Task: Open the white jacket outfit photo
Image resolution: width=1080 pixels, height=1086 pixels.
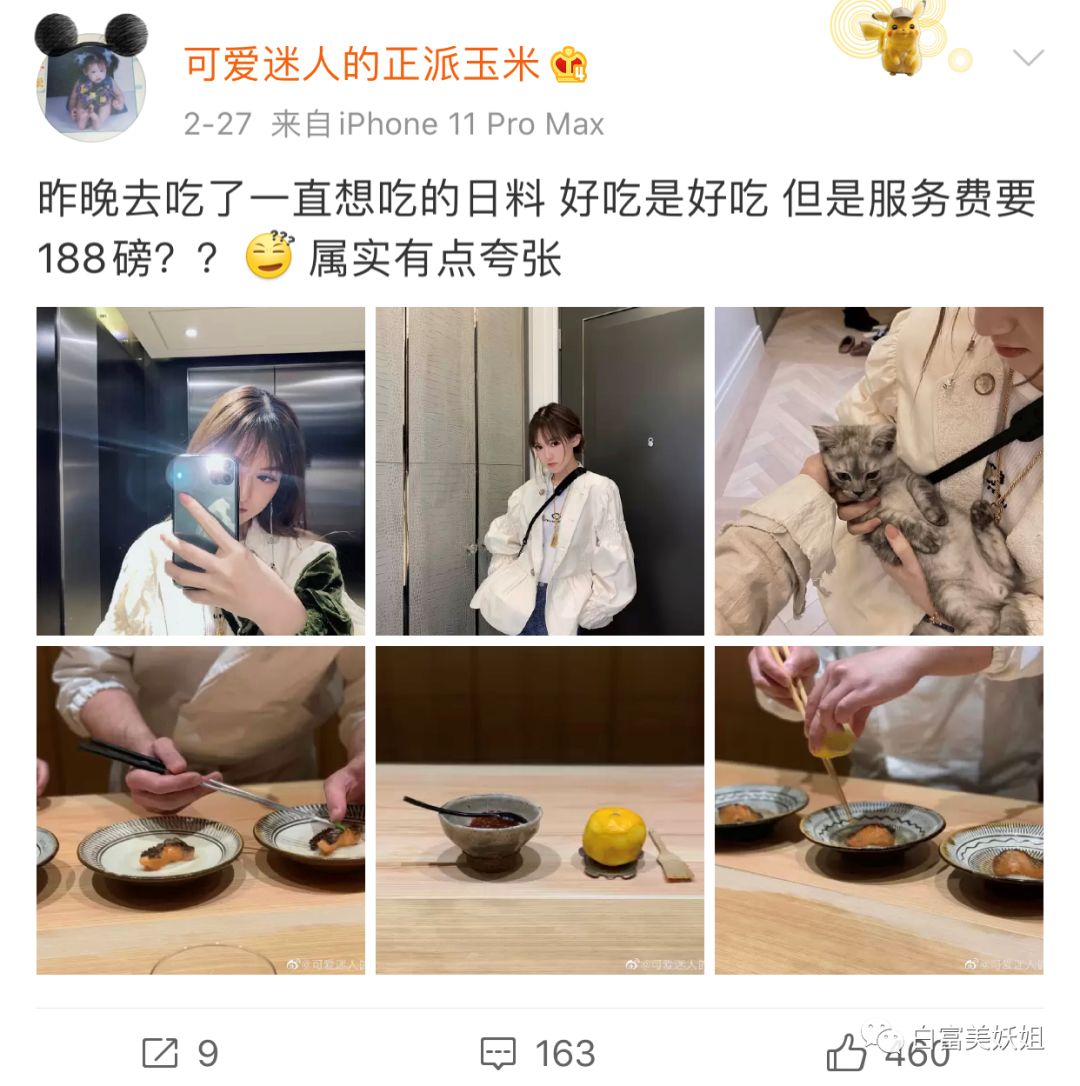Action: [540, 471]
